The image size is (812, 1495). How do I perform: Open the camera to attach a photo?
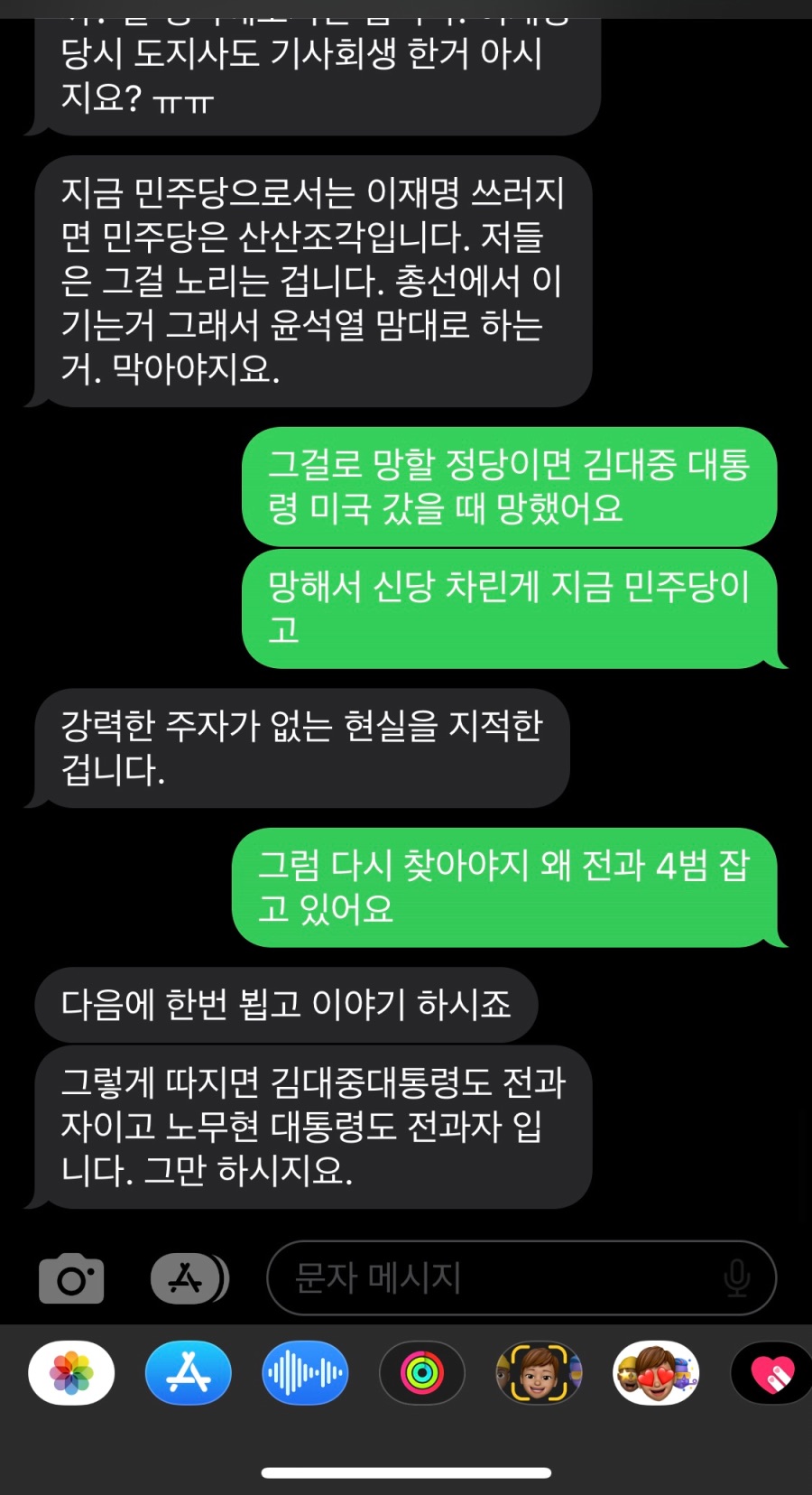point(71,1278)
